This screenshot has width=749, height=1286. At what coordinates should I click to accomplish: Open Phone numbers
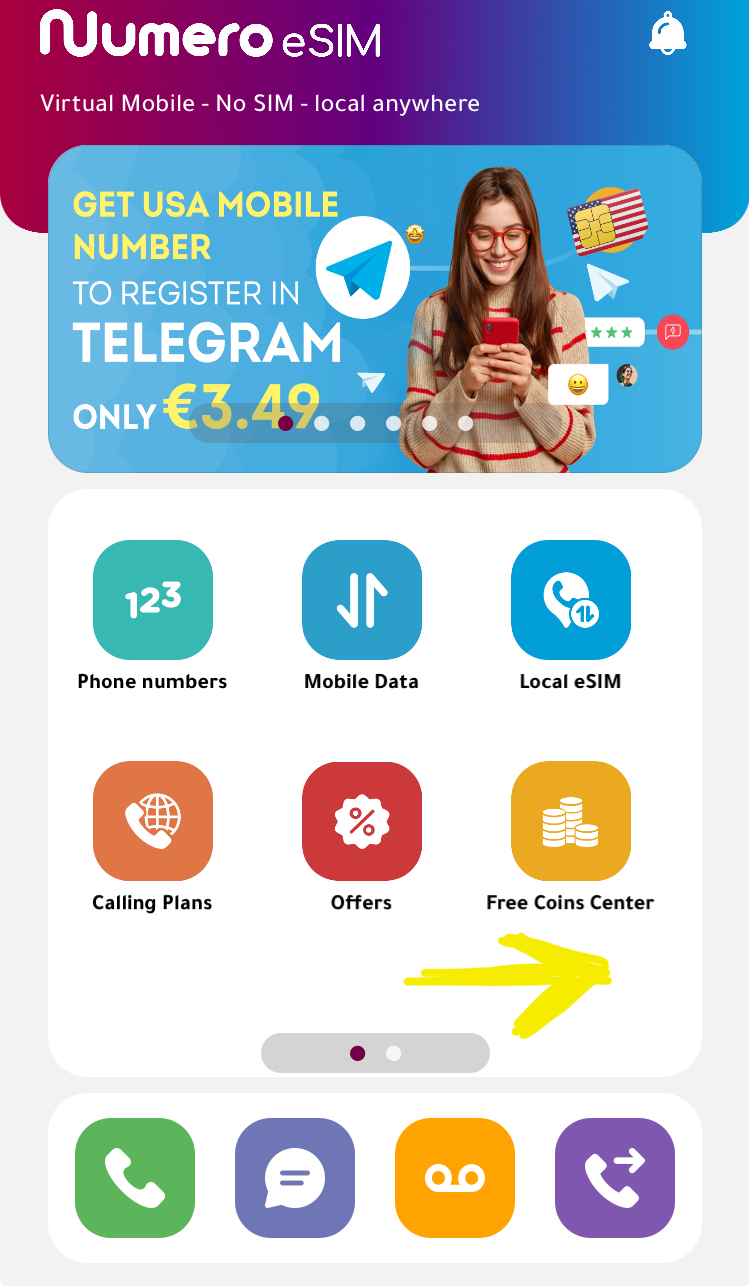pyautogui.click(x=152, y=600)
